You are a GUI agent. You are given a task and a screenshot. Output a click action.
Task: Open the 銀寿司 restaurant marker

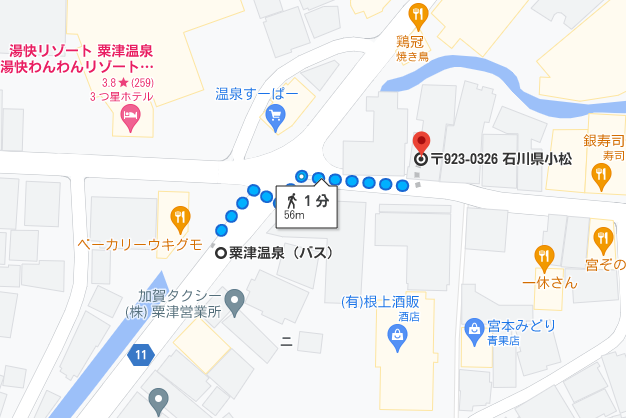[x=601, y=176]
